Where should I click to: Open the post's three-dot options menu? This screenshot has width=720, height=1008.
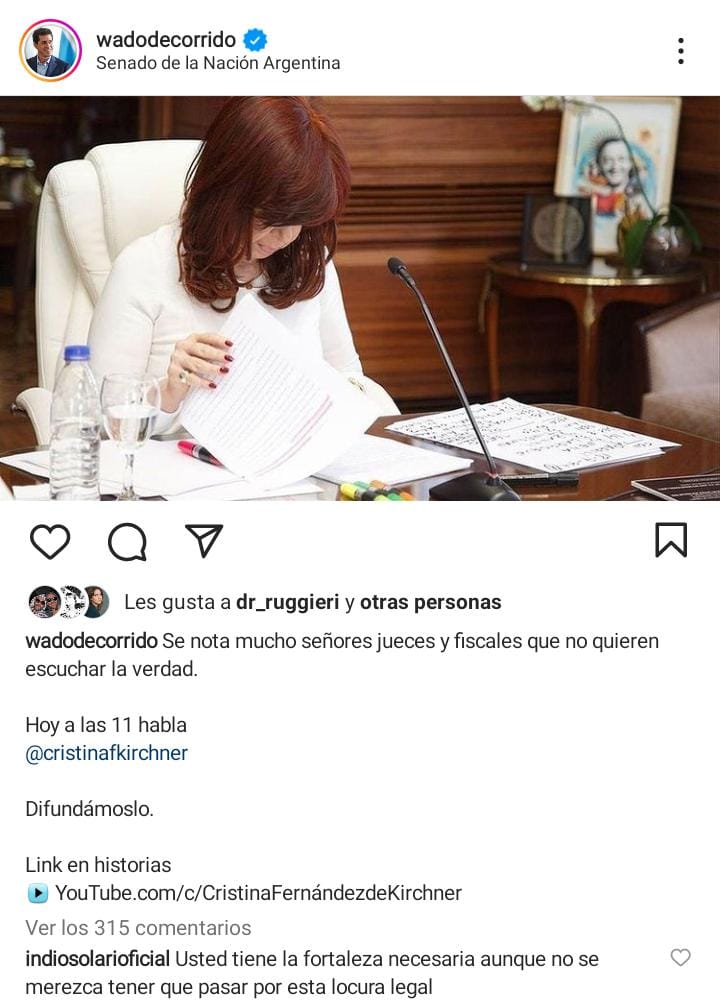click(680, 51)
